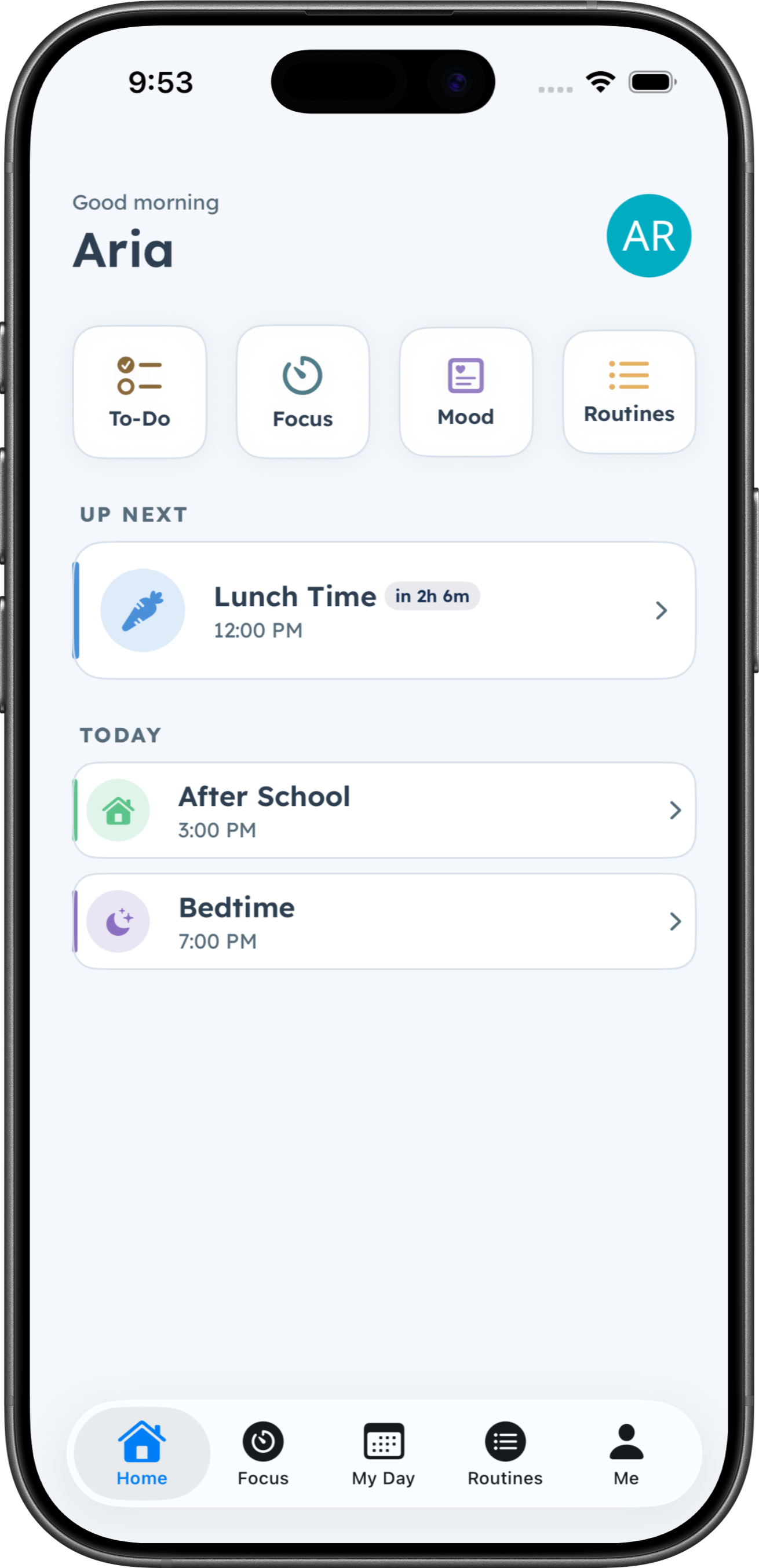This screenshot has height=1568, width=759.
Task: Select the Home tab
Action: click(142, 1453)
